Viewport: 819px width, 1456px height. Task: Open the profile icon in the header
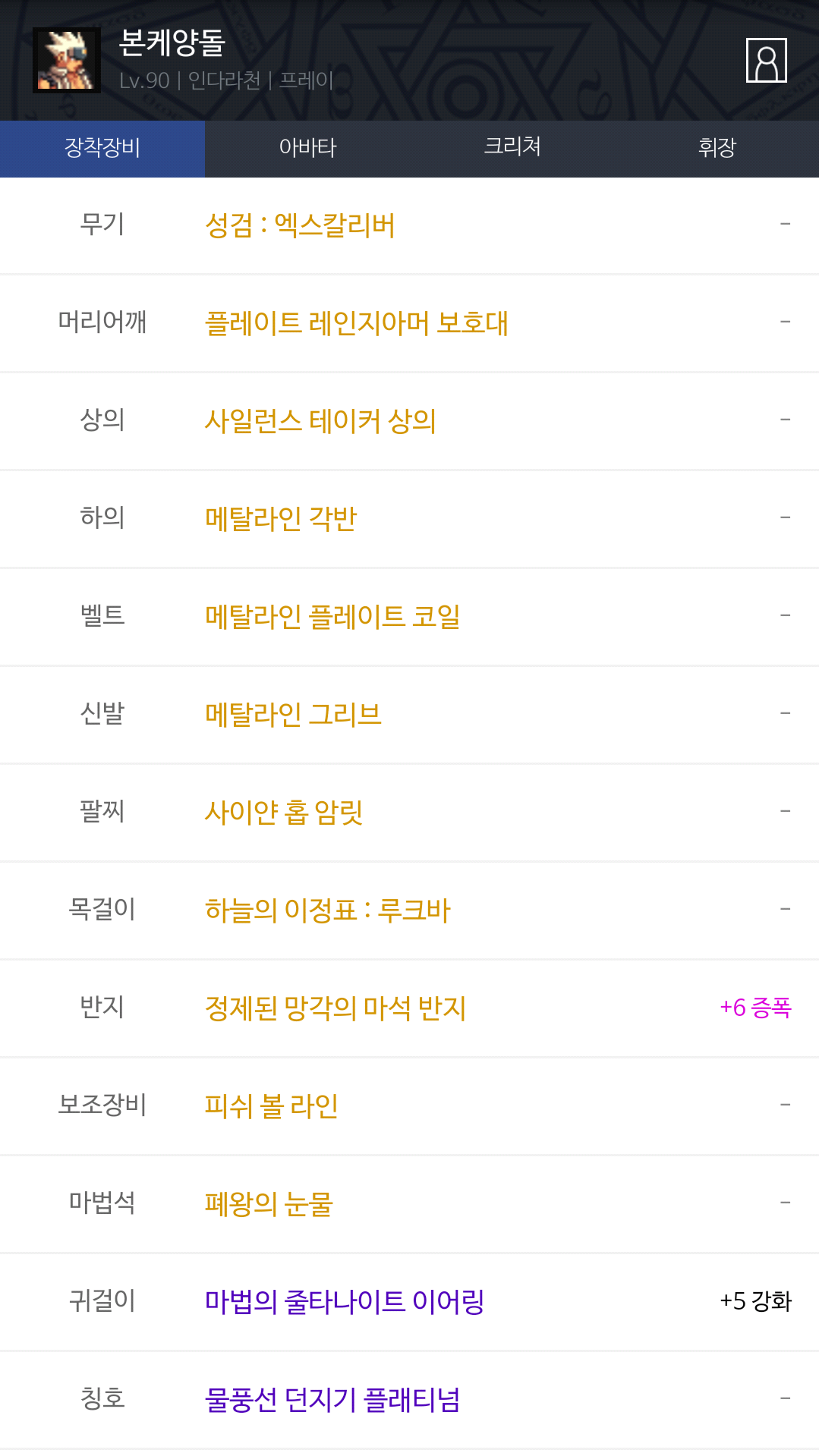766,60
